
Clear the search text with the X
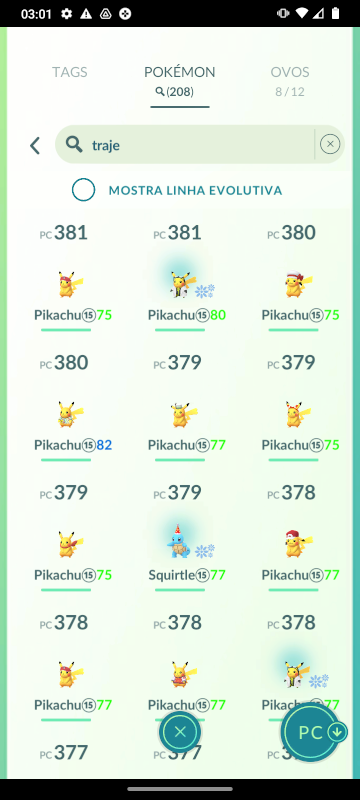tap(330, 144)
